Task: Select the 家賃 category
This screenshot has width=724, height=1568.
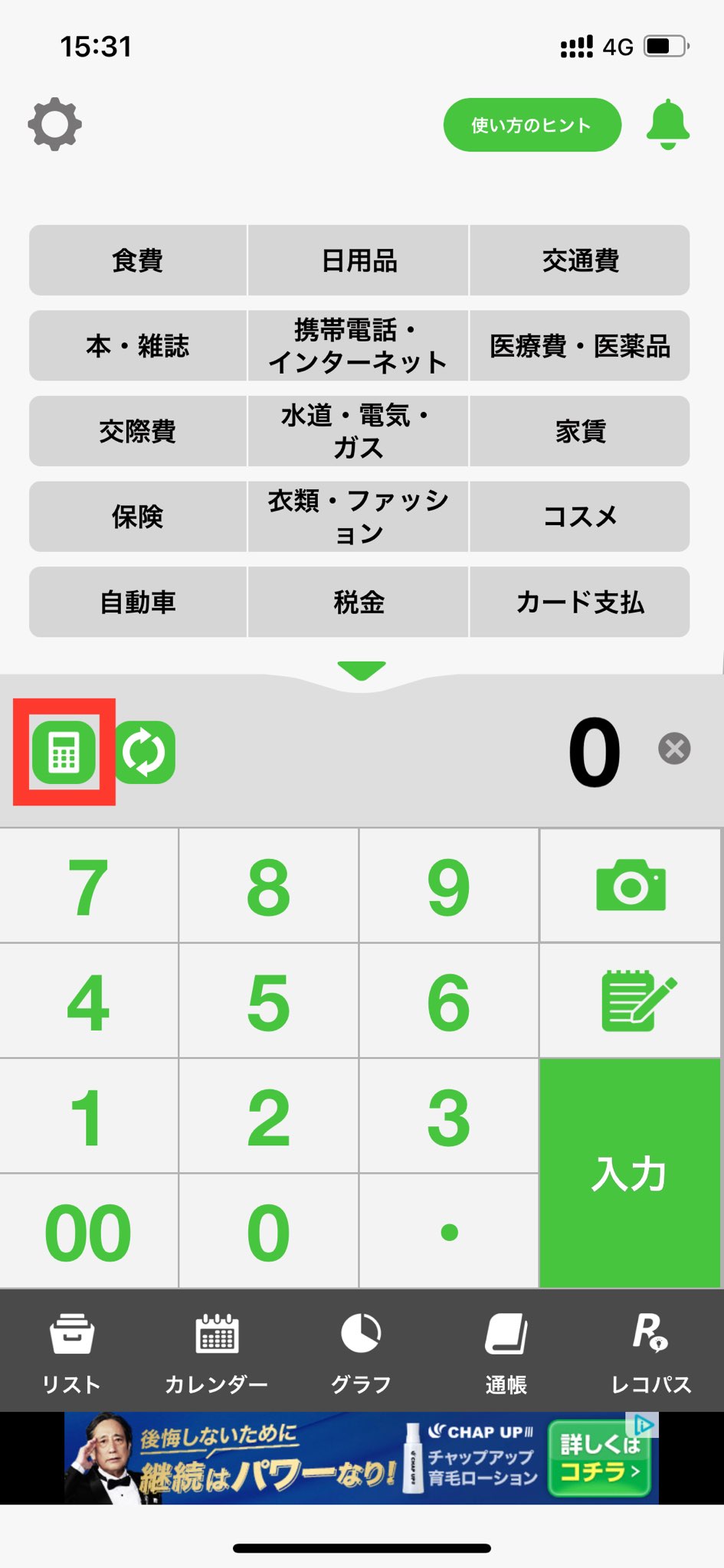Action: [x=580, y=431]
